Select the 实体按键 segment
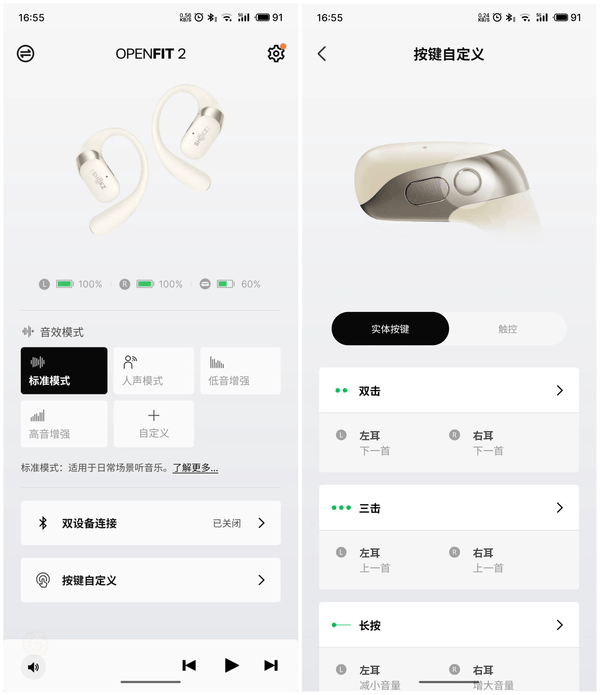Screen dimensions: 600x695 [x=390, y=329]
